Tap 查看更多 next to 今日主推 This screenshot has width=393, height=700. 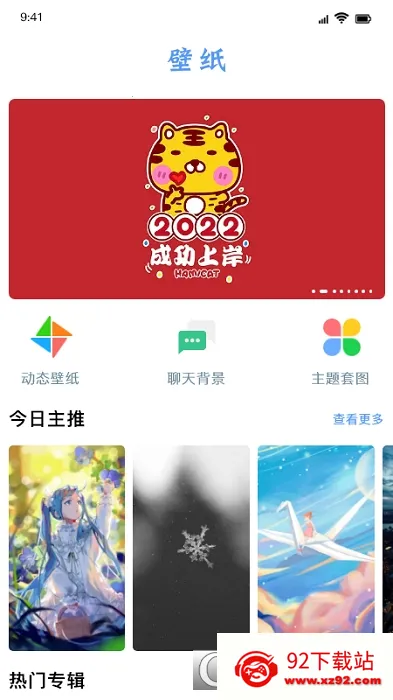(358, 419)
